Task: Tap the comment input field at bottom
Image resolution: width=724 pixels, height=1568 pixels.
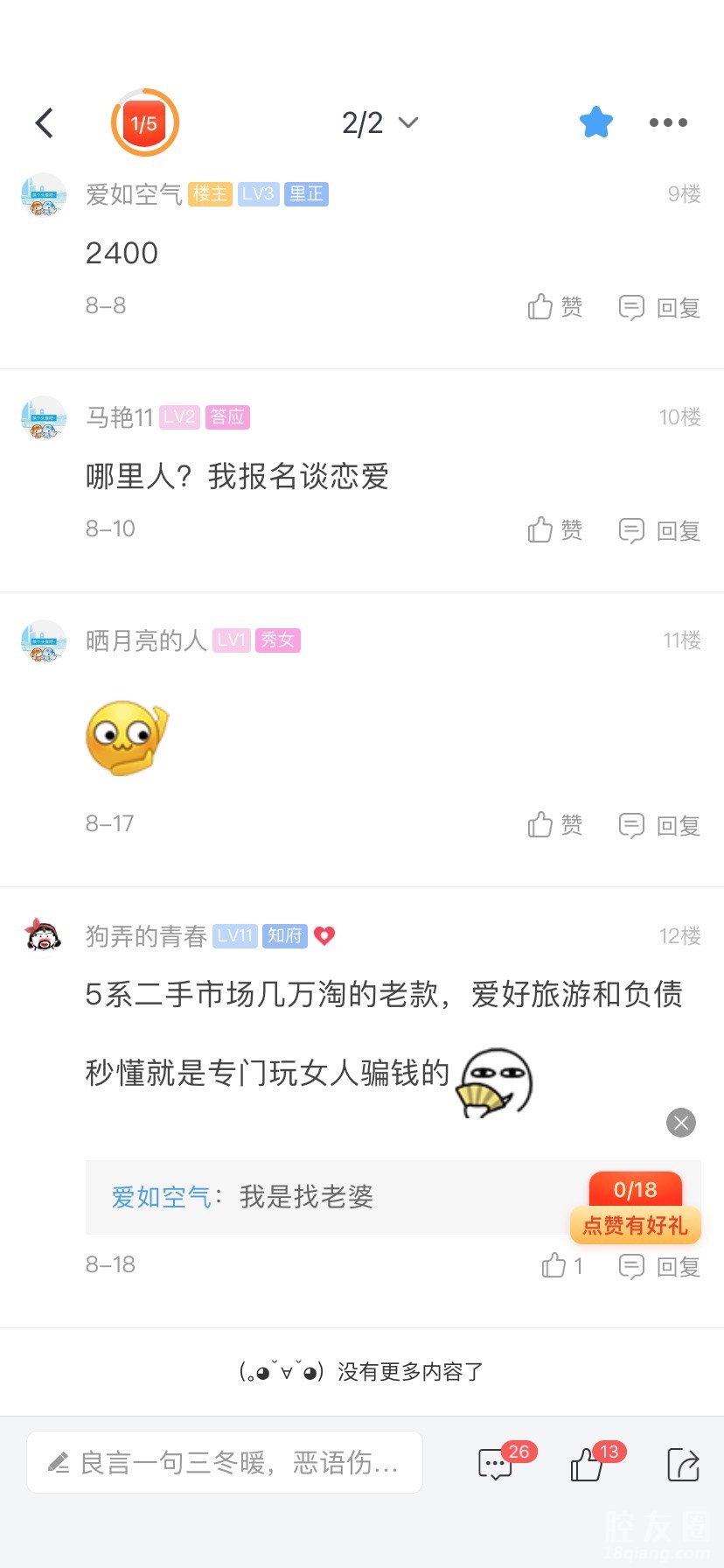Action: coord(225,1462)
